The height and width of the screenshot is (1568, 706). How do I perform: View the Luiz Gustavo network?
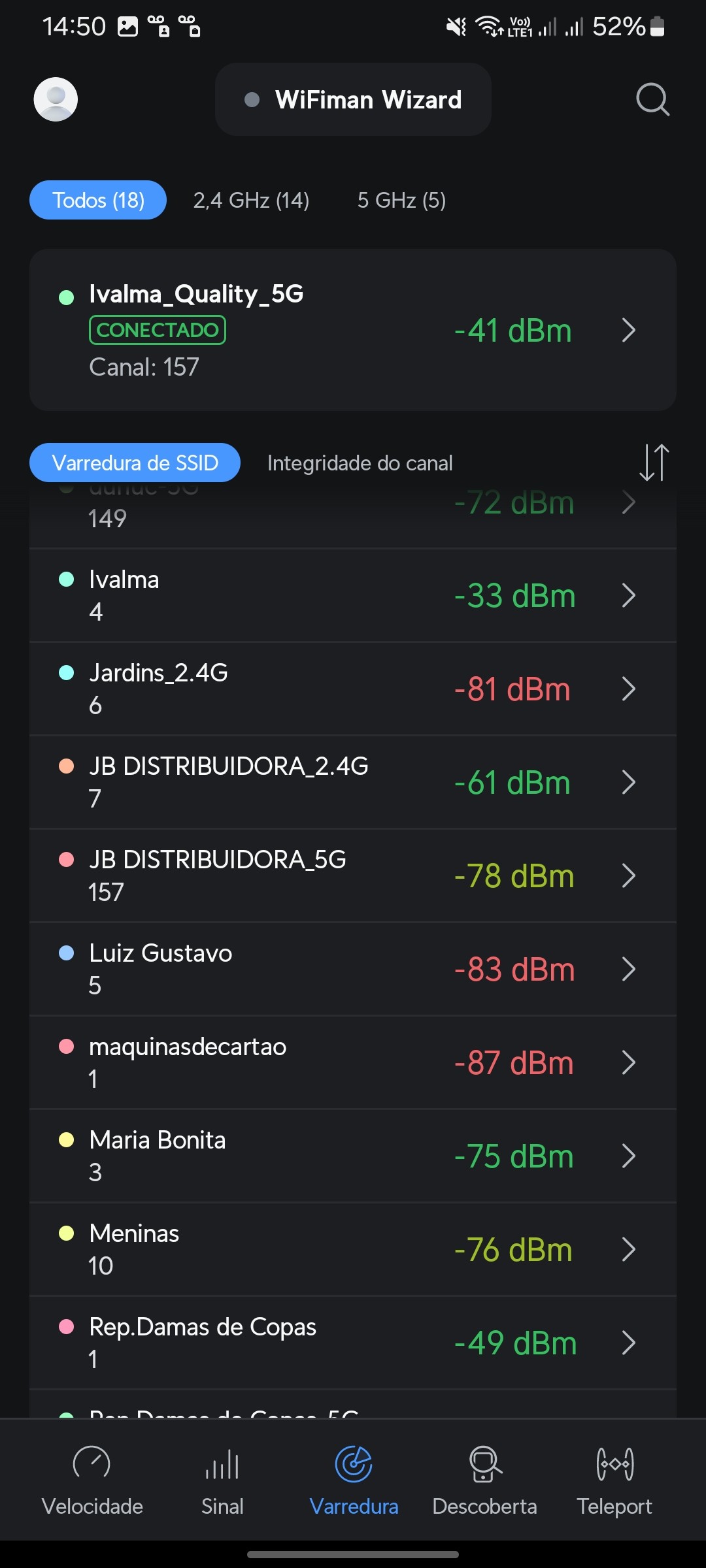point(353,969)
